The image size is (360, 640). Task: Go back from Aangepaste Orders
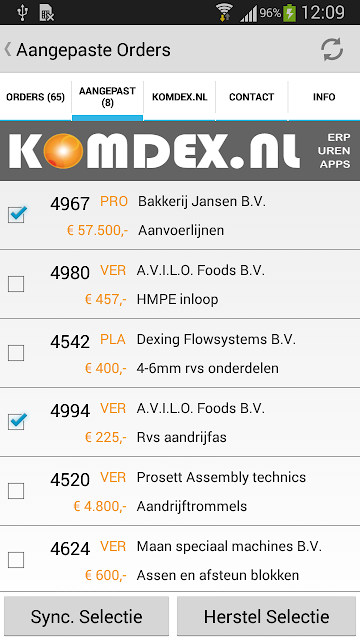tap(7, 49)
